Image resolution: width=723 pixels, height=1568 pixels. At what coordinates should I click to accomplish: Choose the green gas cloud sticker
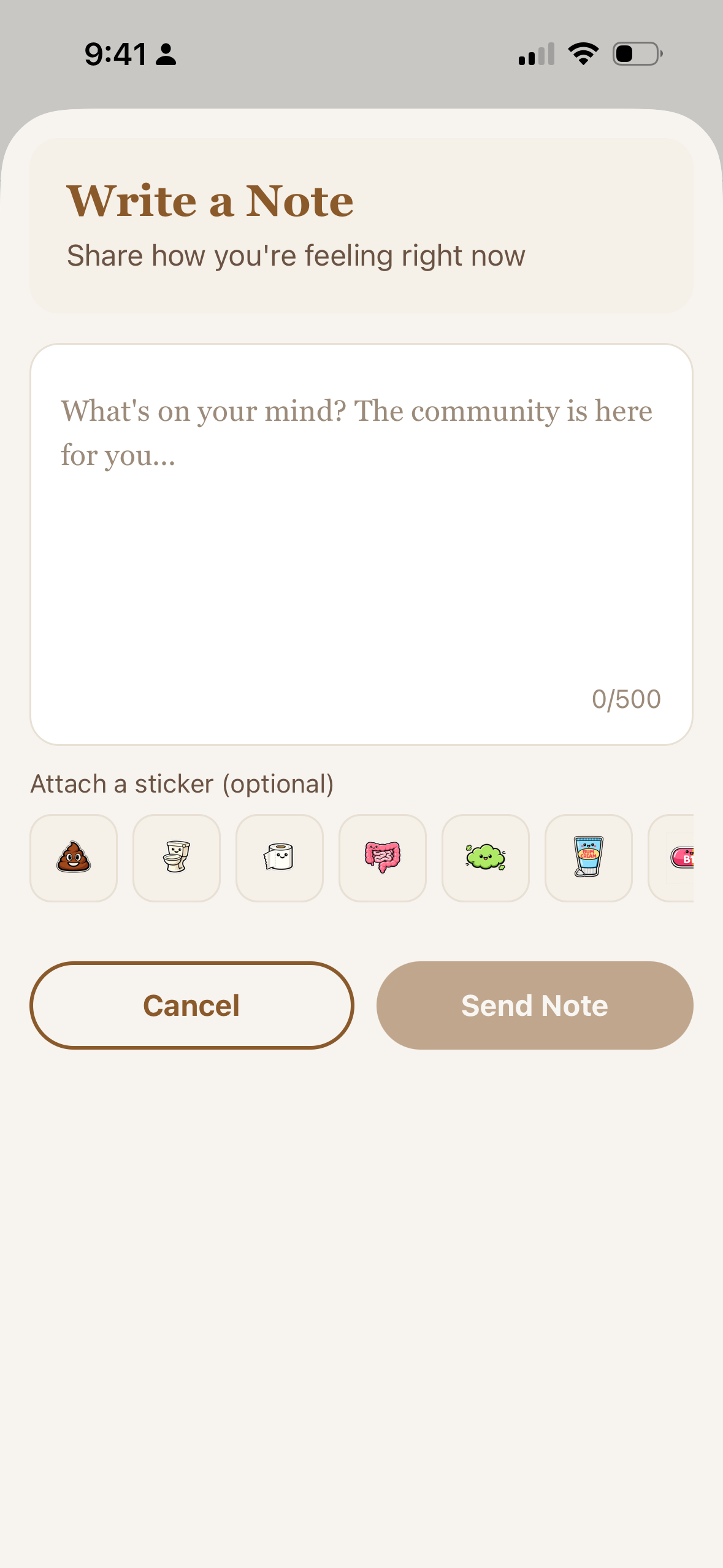coord(486,858)
